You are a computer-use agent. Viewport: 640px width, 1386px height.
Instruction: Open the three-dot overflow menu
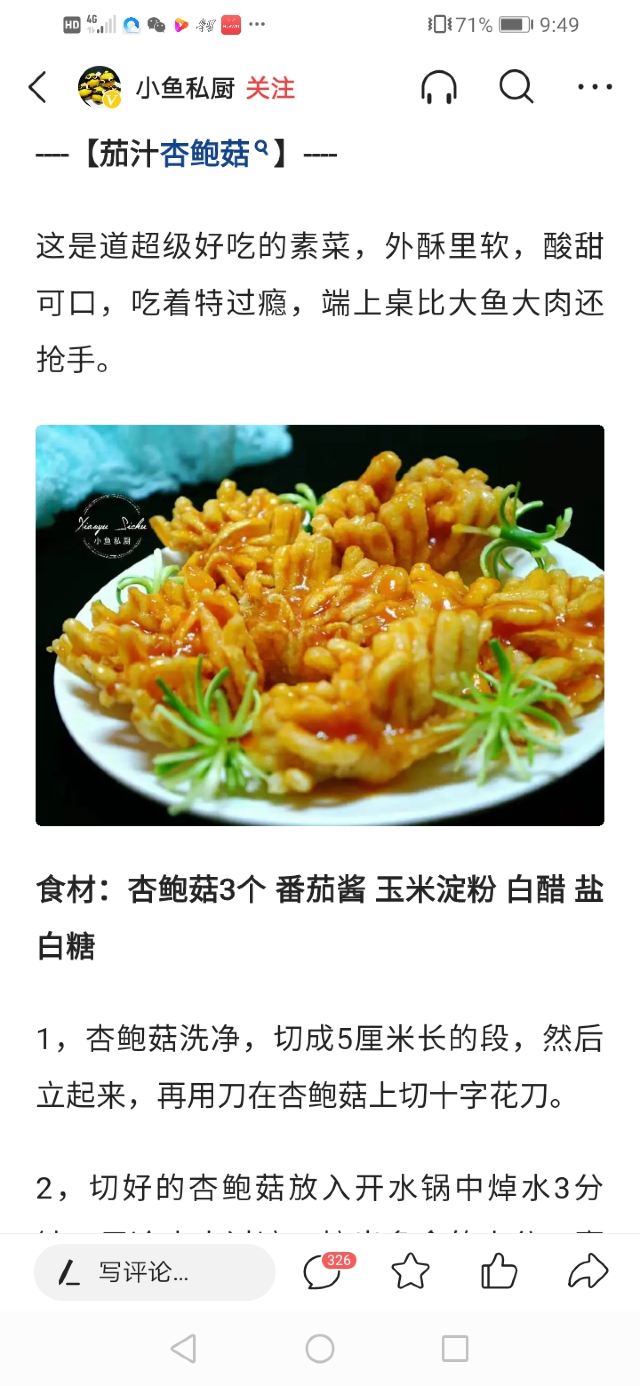tap(595, 88)
